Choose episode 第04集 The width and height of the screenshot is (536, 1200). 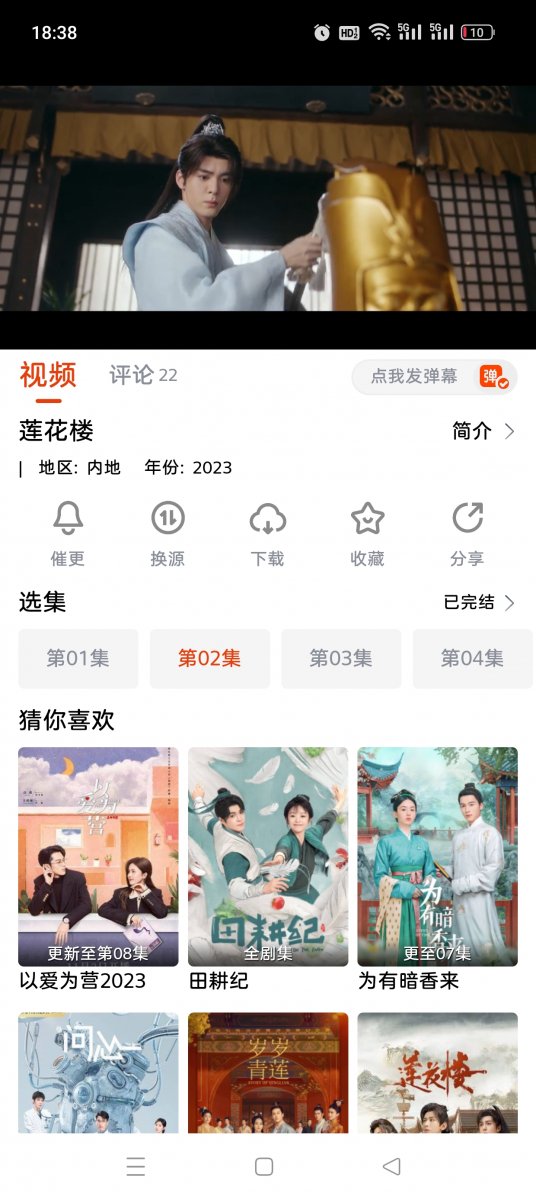(x=472, y=658)
